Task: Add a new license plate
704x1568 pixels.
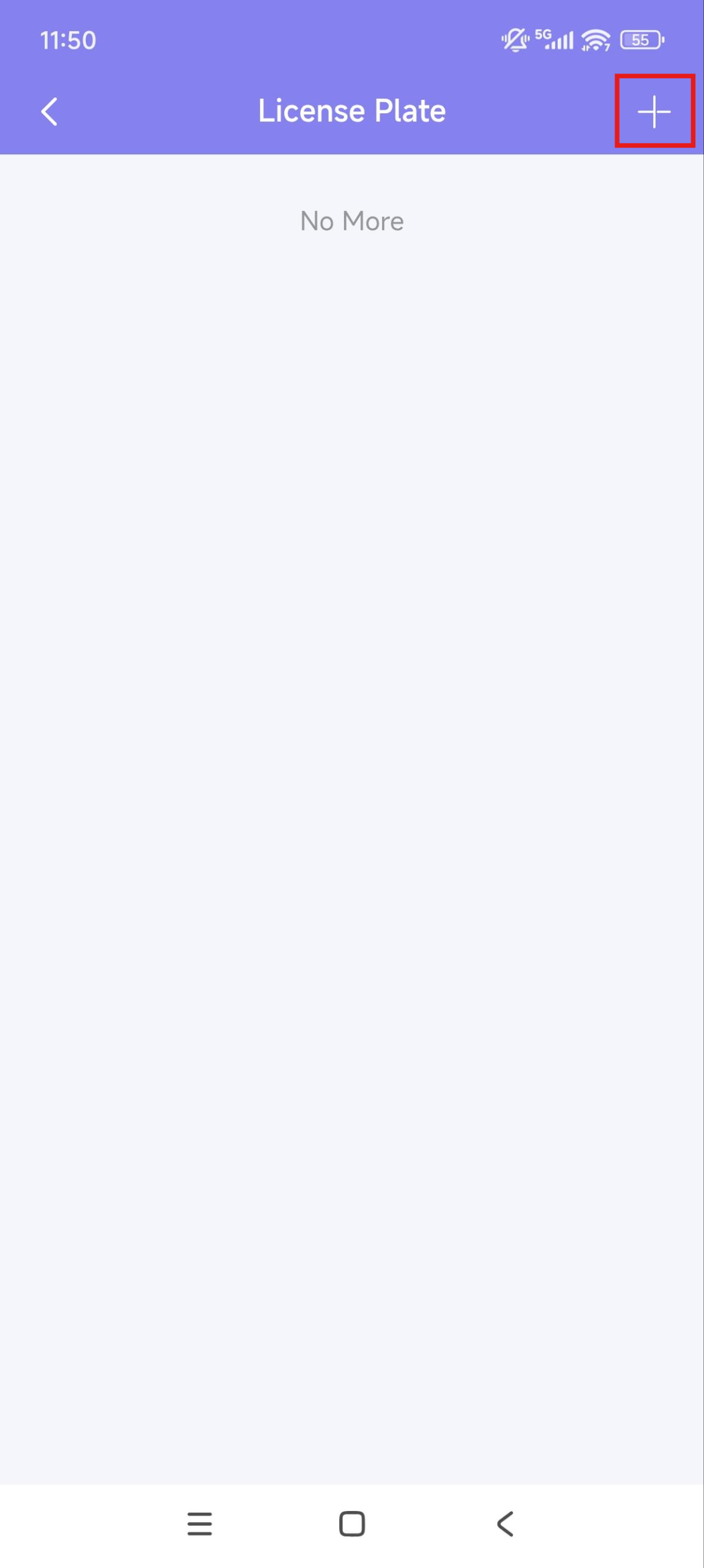Action: (x=654, y=111)
